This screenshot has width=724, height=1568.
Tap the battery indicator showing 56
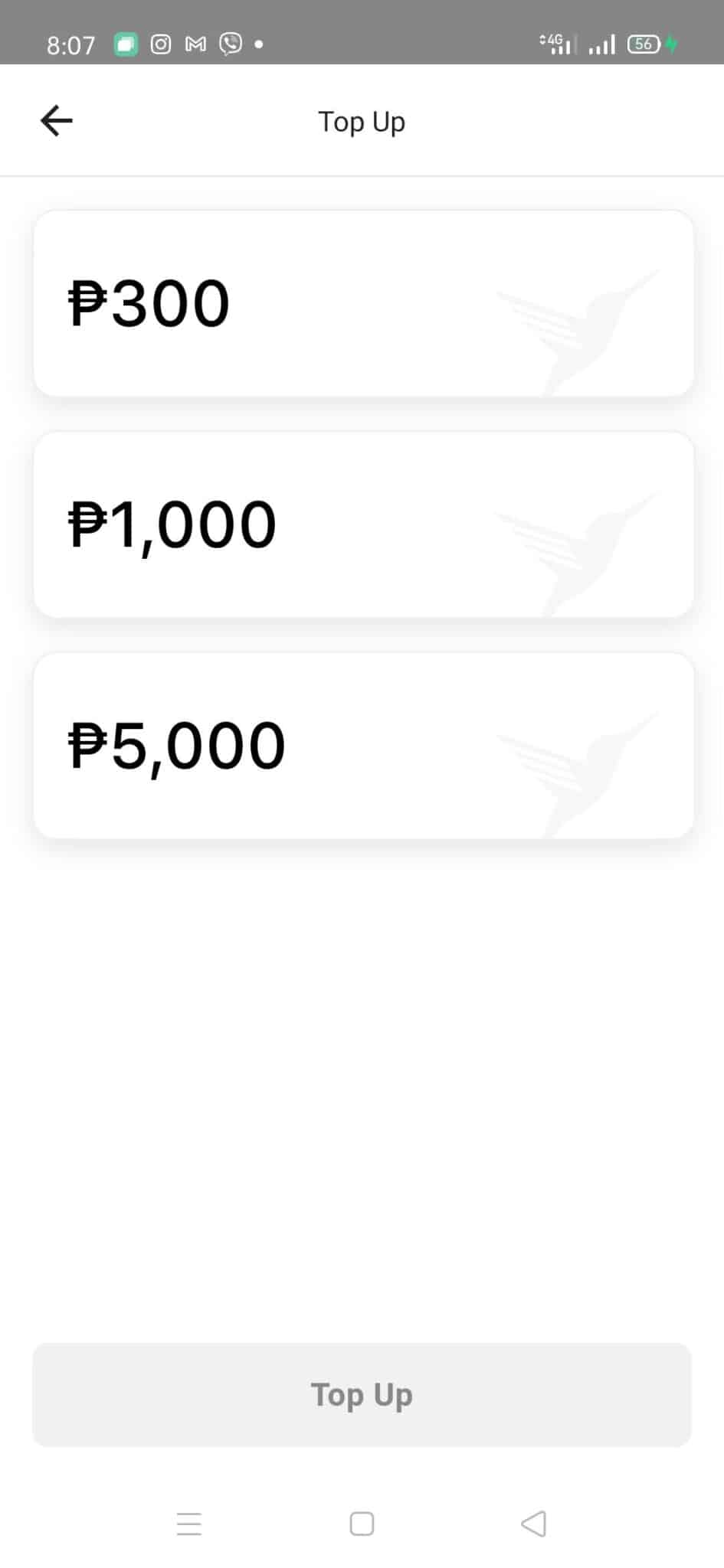pyautogui.click(x=644, y=44)
